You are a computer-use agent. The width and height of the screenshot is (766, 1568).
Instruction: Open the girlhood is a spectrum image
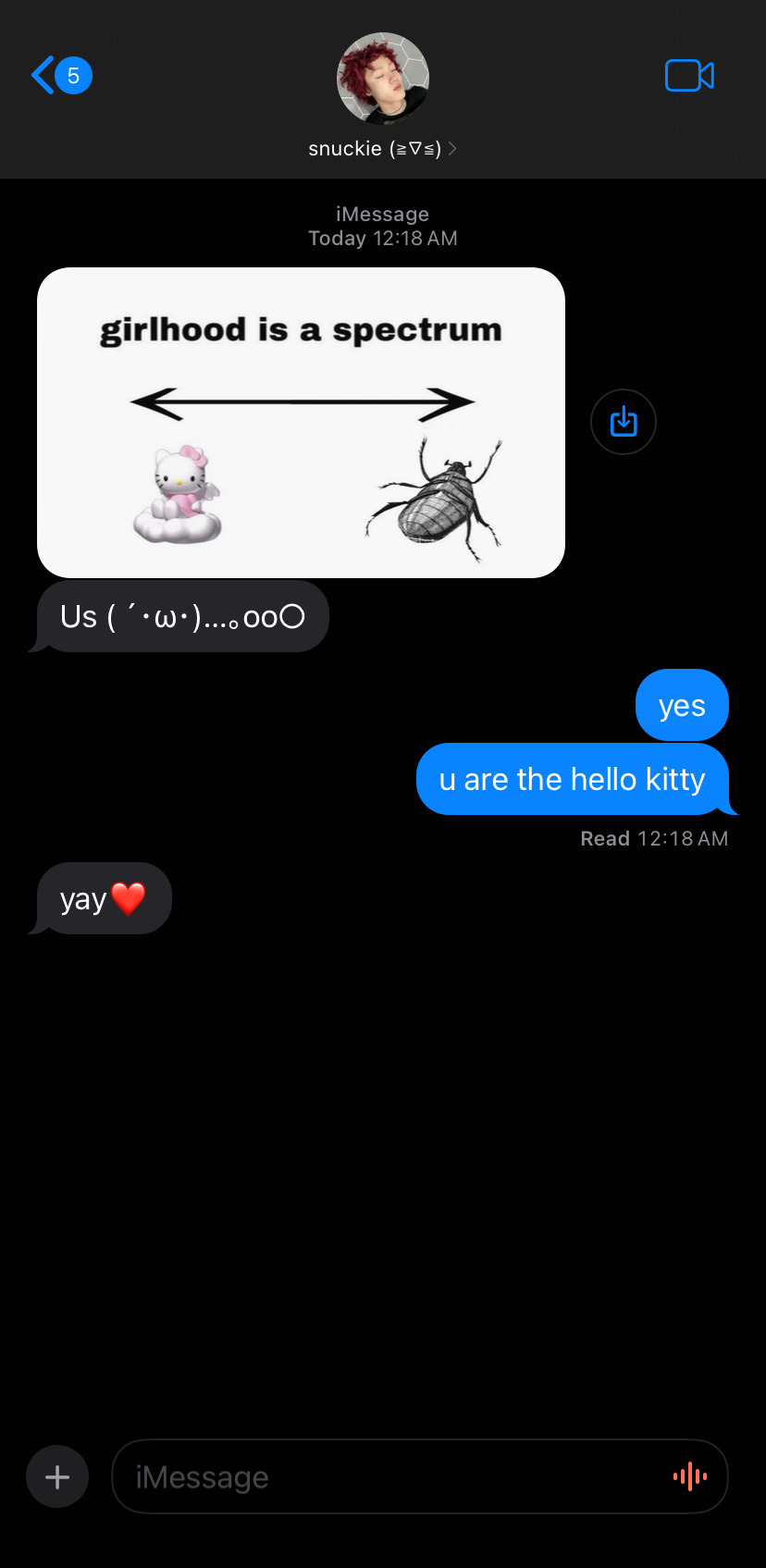(301, 423)
